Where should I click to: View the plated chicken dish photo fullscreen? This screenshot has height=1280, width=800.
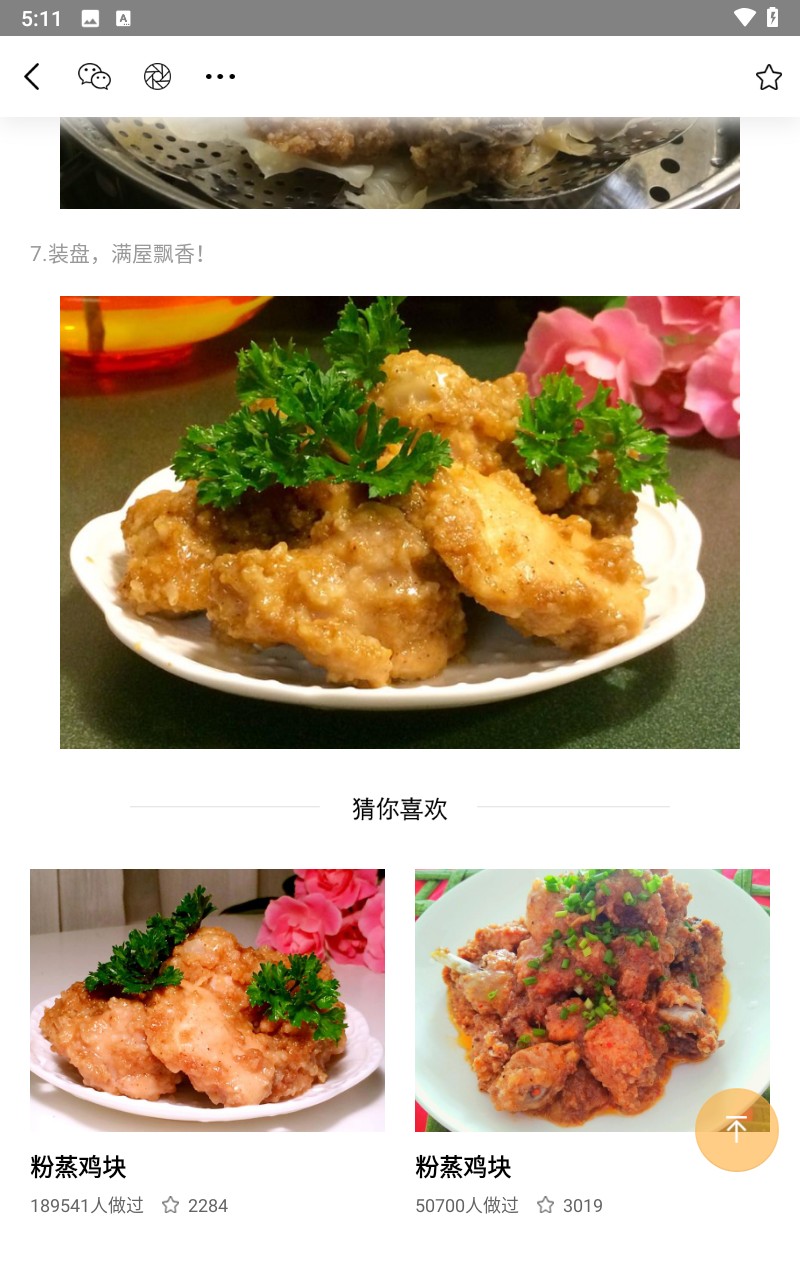tap(400, 522)
